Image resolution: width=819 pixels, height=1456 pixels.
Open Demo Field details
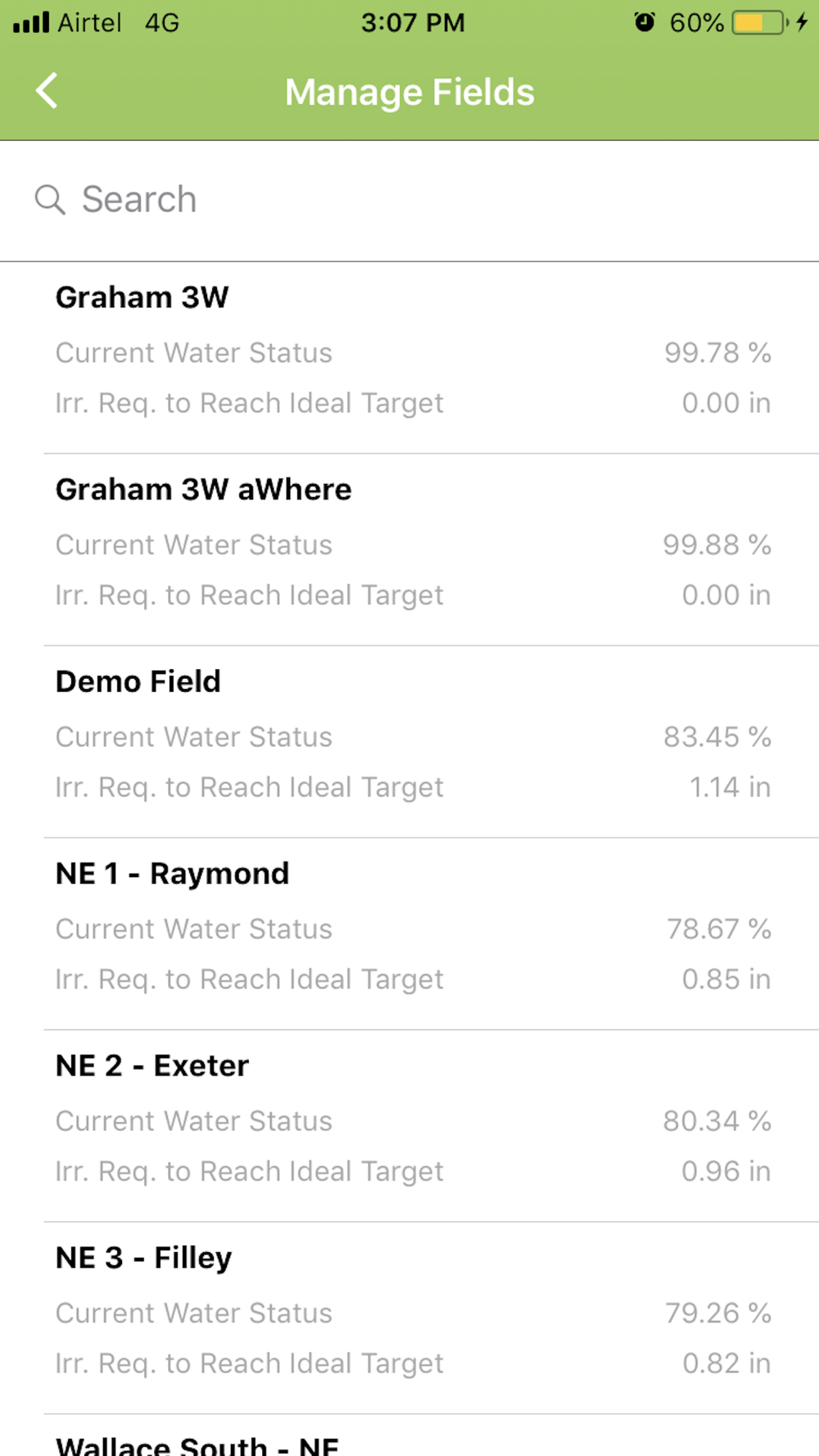tap(409, 740)
